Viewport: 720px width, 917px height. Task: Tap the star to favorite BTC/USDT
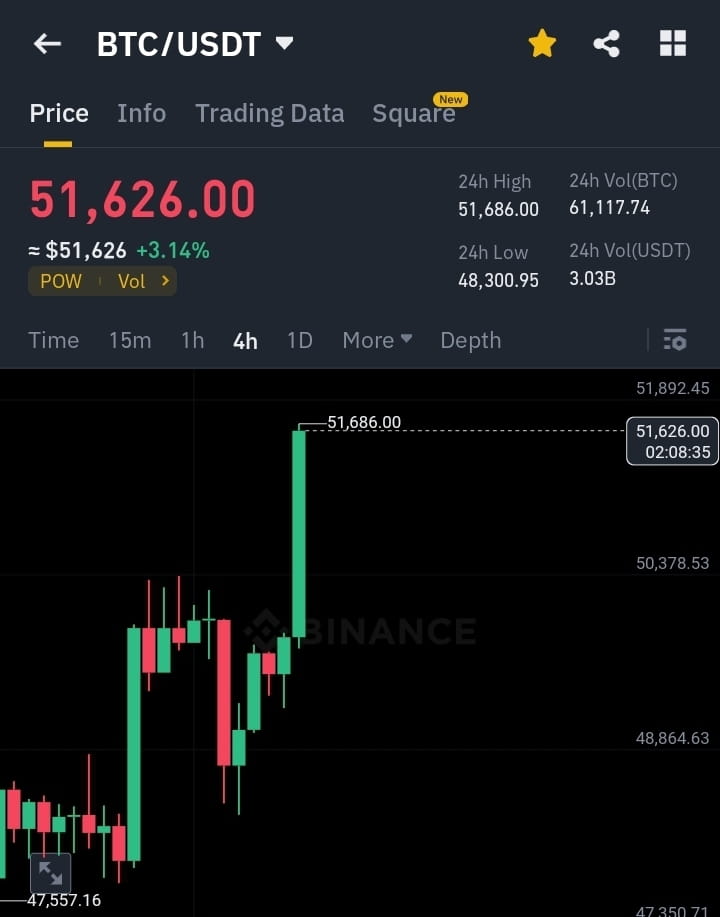(x=541, y=43)
